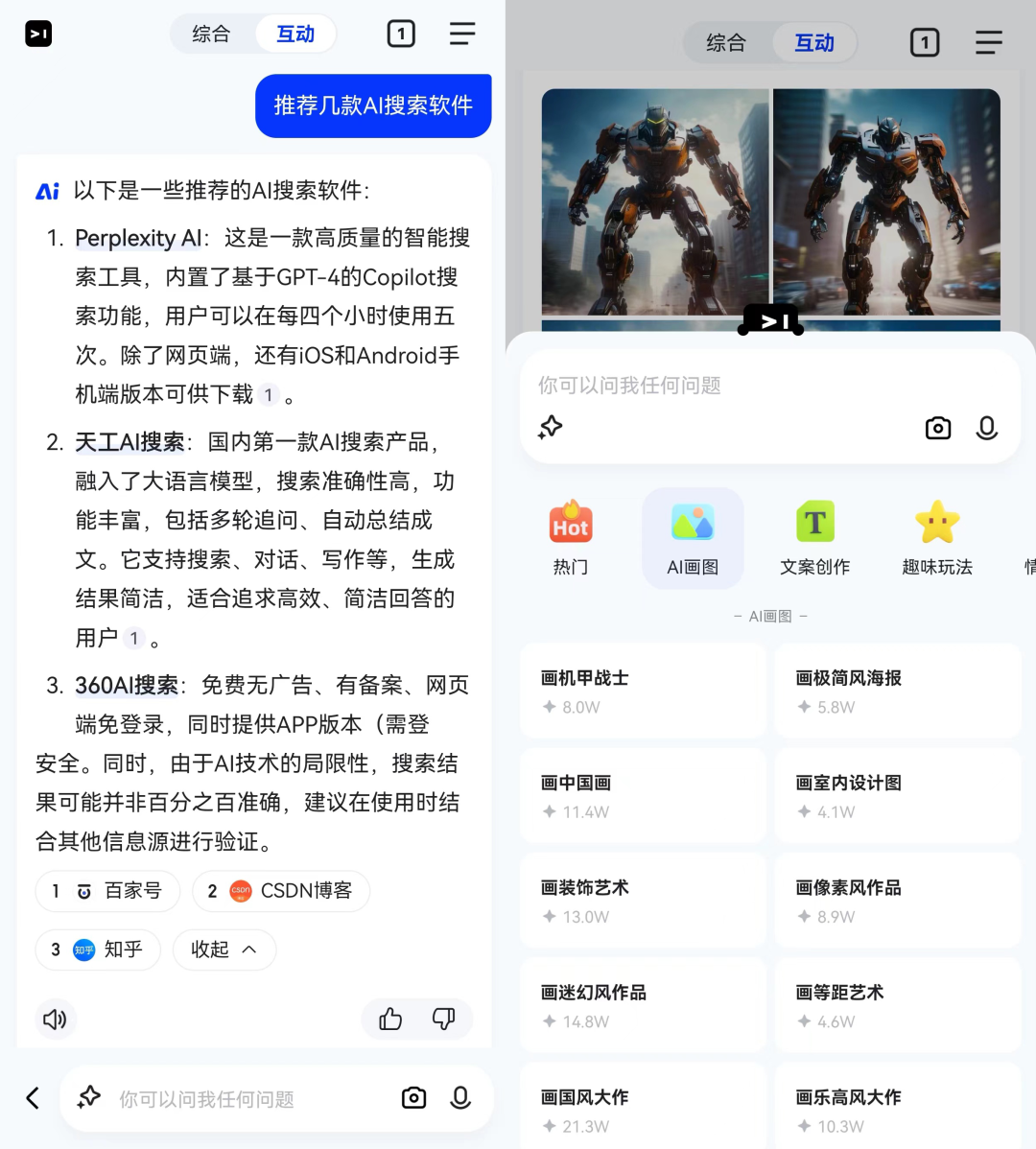This screenshot has height=1149, width=1036.
Task: Choose the 画极简风海报 prompt card
Action: 897,692
